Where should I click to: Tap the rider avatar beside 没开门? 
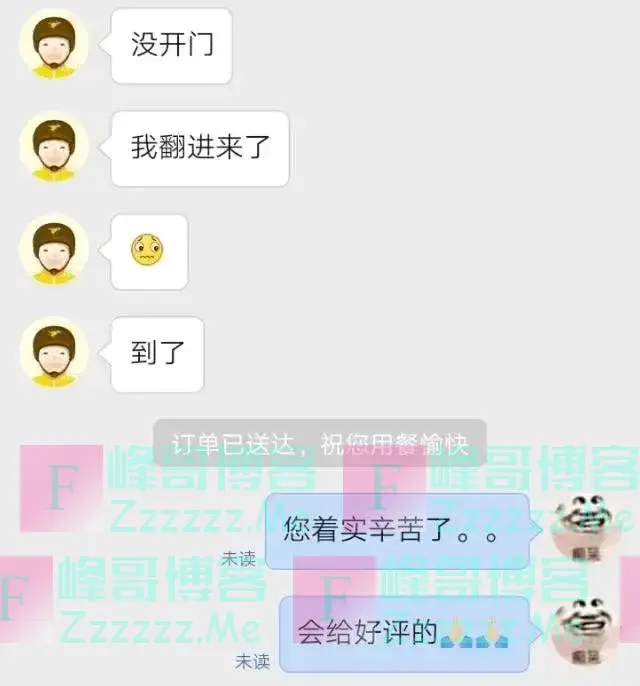54,45
